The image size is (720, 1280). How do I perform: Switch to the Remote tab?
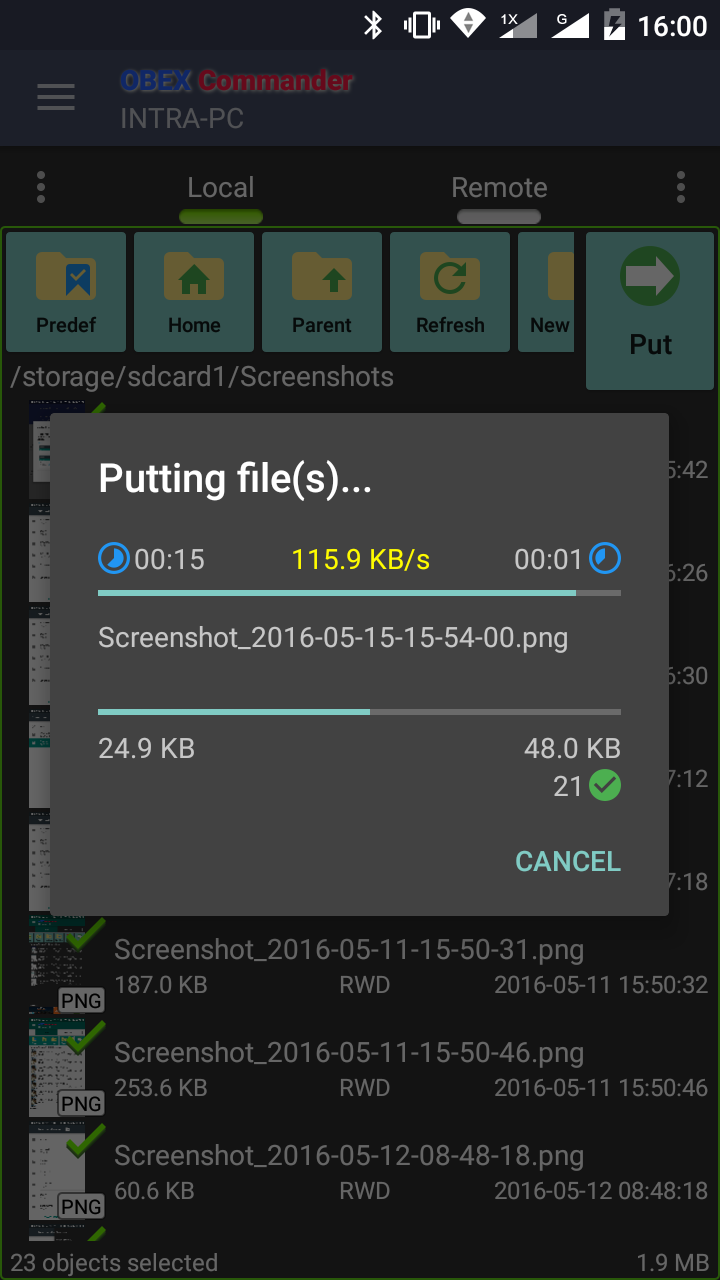tap(499, 188)
